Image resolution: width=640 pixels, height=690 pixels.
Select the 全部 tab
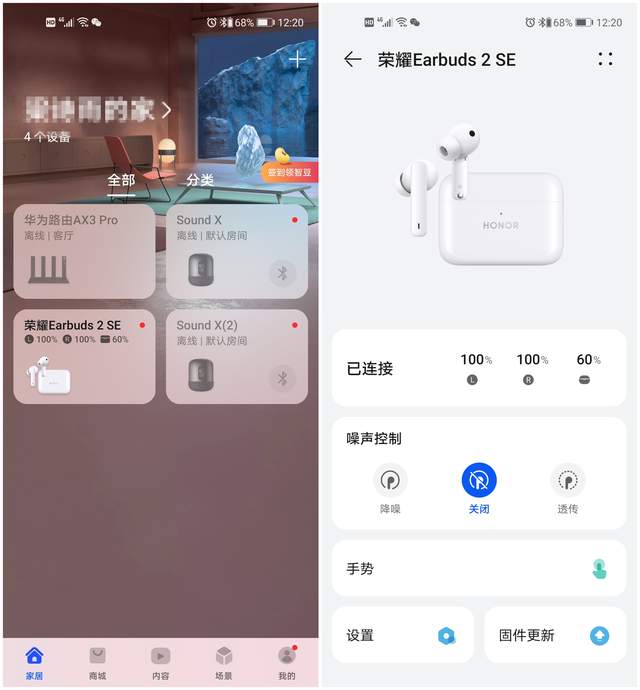pyautogui.click(x=121, y=180)
